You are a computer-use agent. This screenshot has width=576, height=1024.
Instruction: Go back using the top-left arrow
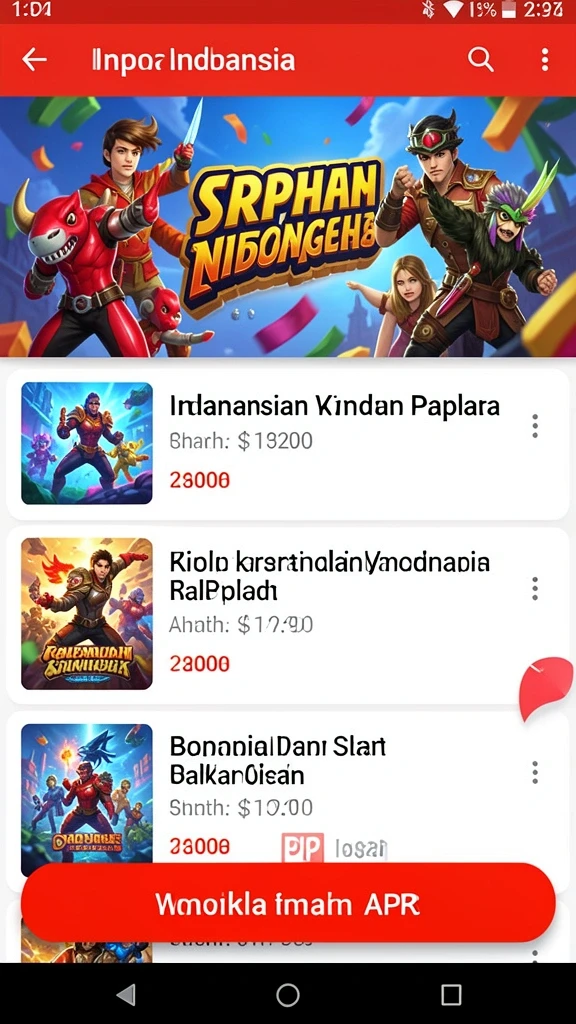34,59
